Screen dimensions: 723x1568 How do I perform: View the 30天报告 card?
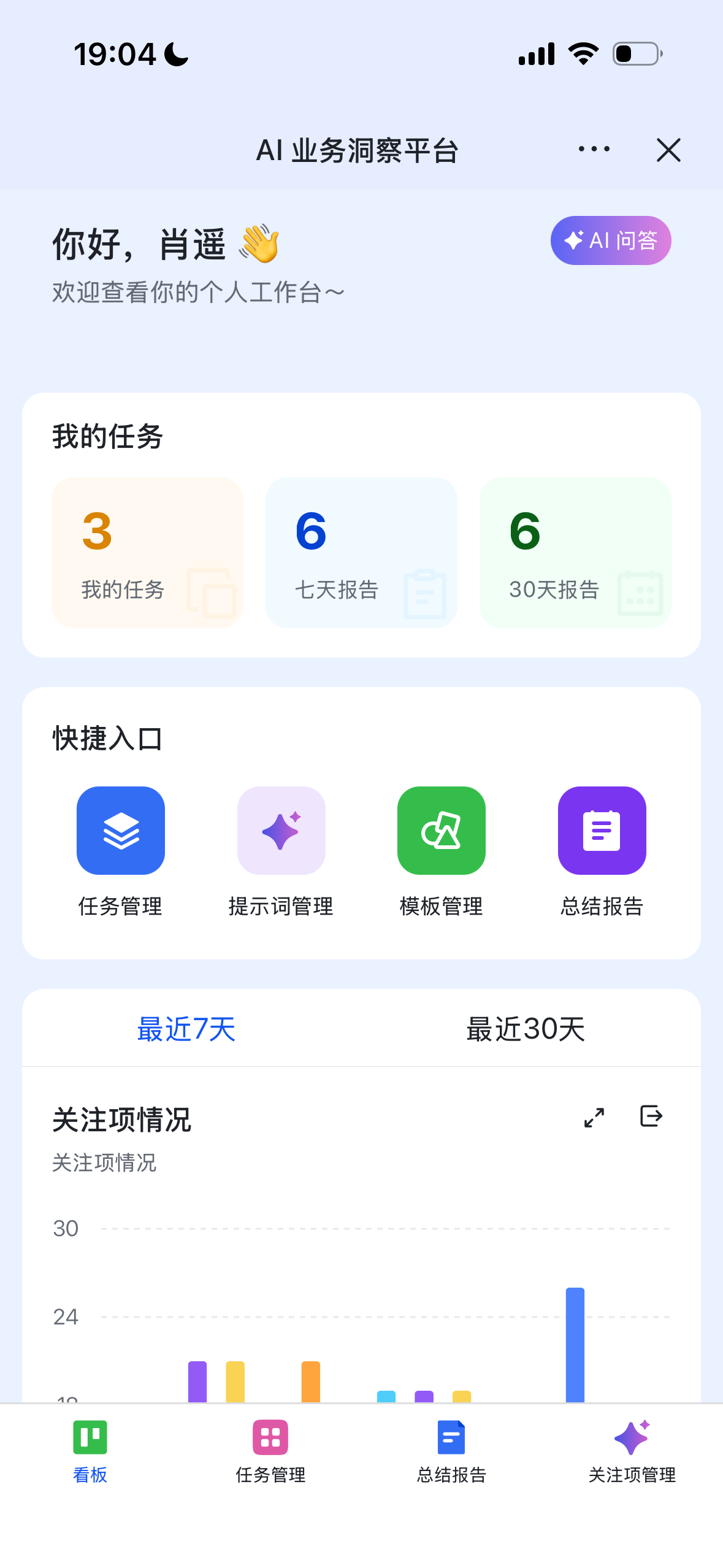click(x=575, y=552)
